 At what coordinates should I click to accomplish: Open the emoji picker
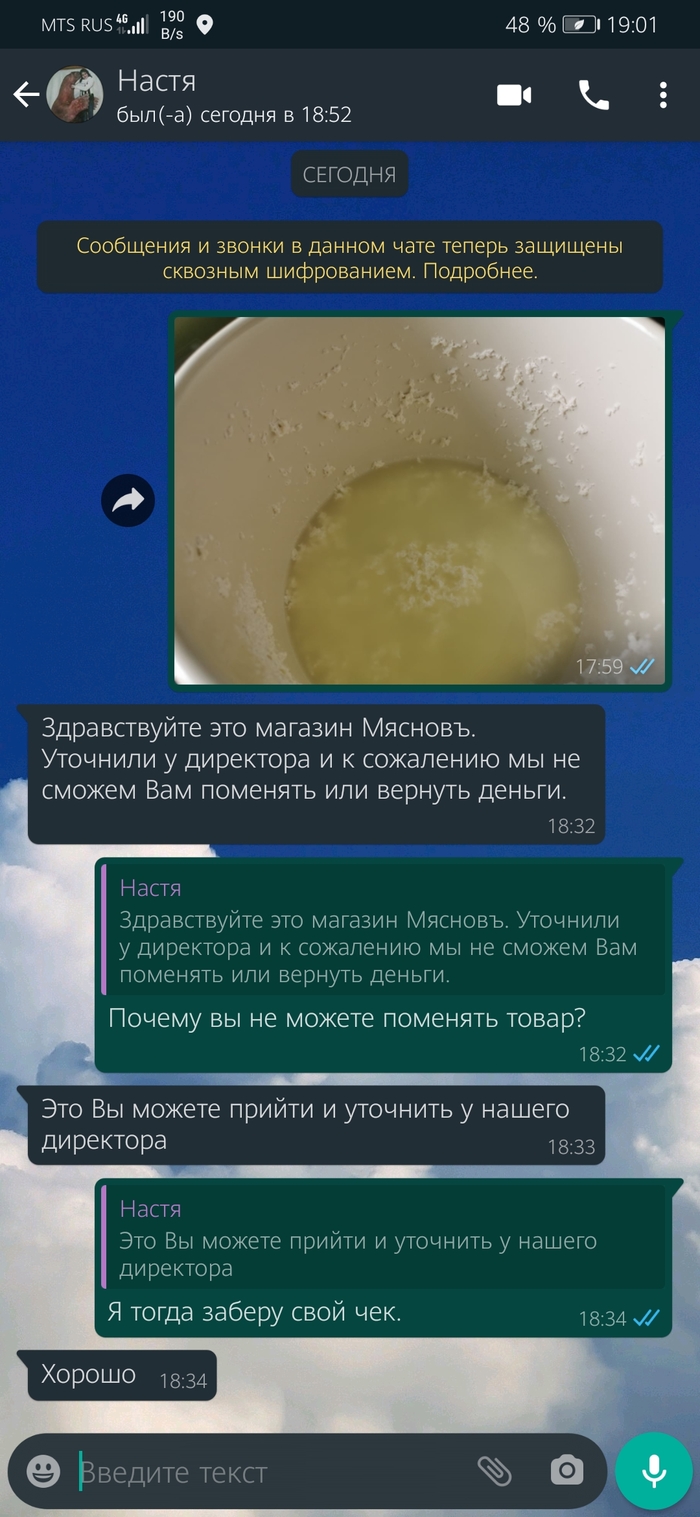click(43, 1471)
